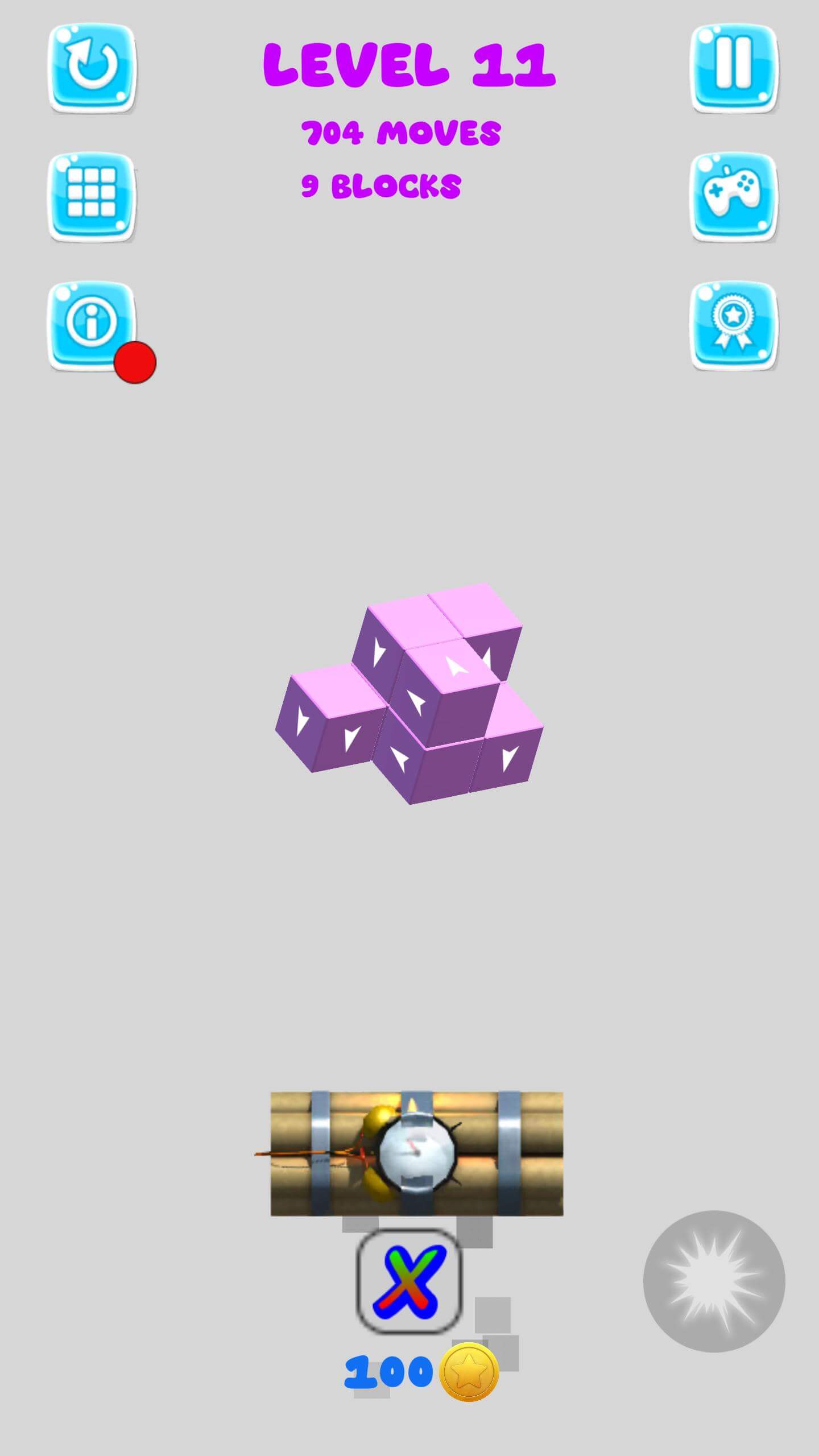Open the info button
The height and width of the screenshot is (1456, 819).
click(x=92, y=324)
